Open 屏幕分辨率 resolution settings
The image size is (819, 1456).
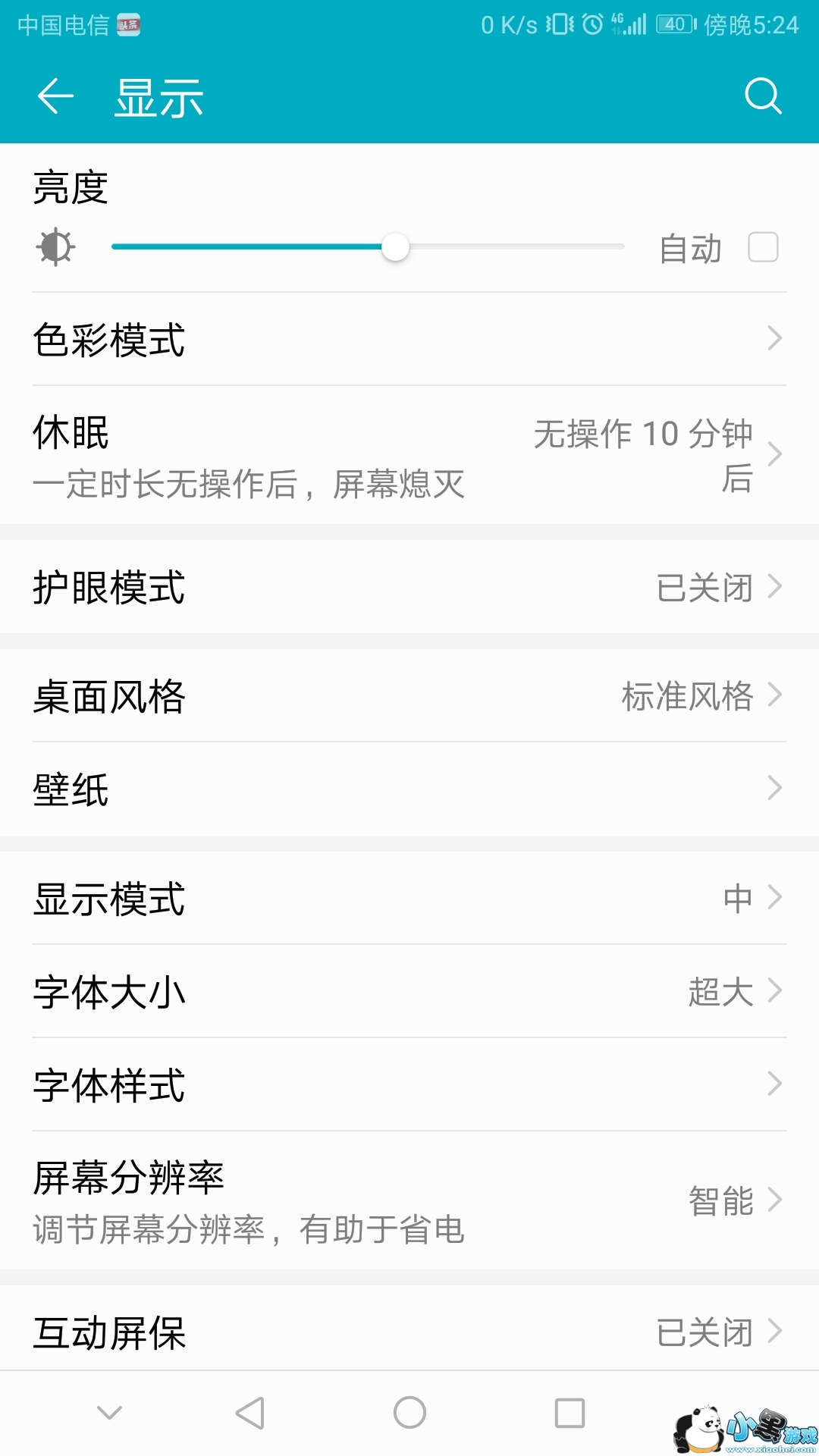point(409,1201)
